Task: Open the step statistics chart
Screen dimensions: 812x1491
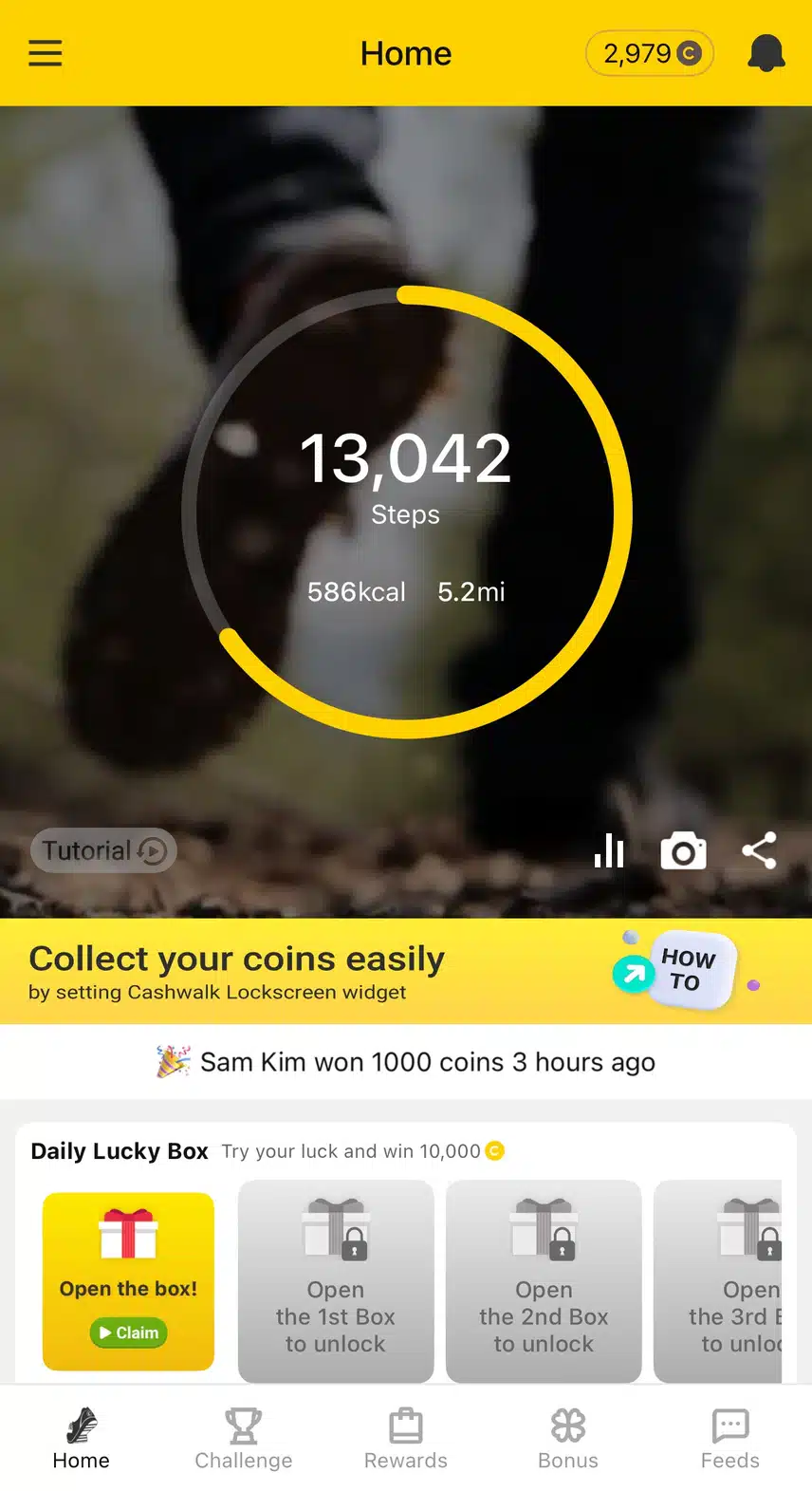Action: point(609,850)
